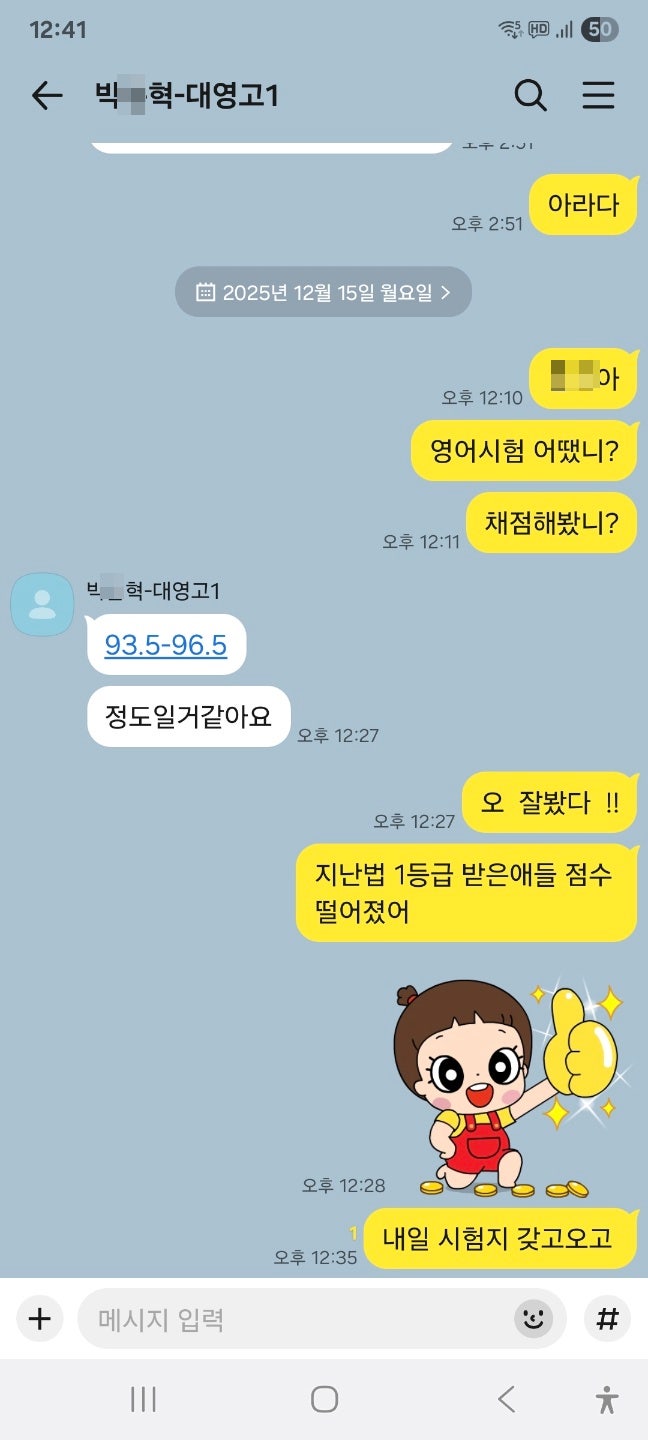Viewport: 648px width, 1440px height.
Task: Open recent apps from the navigation bar
Action: click(x=144, y=1399)
